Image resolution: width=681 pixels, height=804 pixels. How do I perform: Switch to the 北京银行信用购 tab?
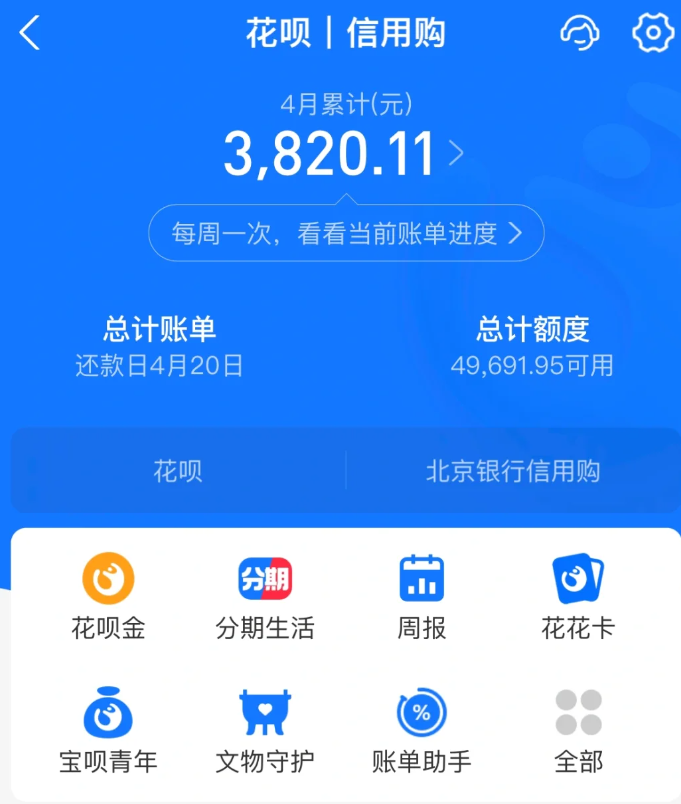click(x=513, y=471)
